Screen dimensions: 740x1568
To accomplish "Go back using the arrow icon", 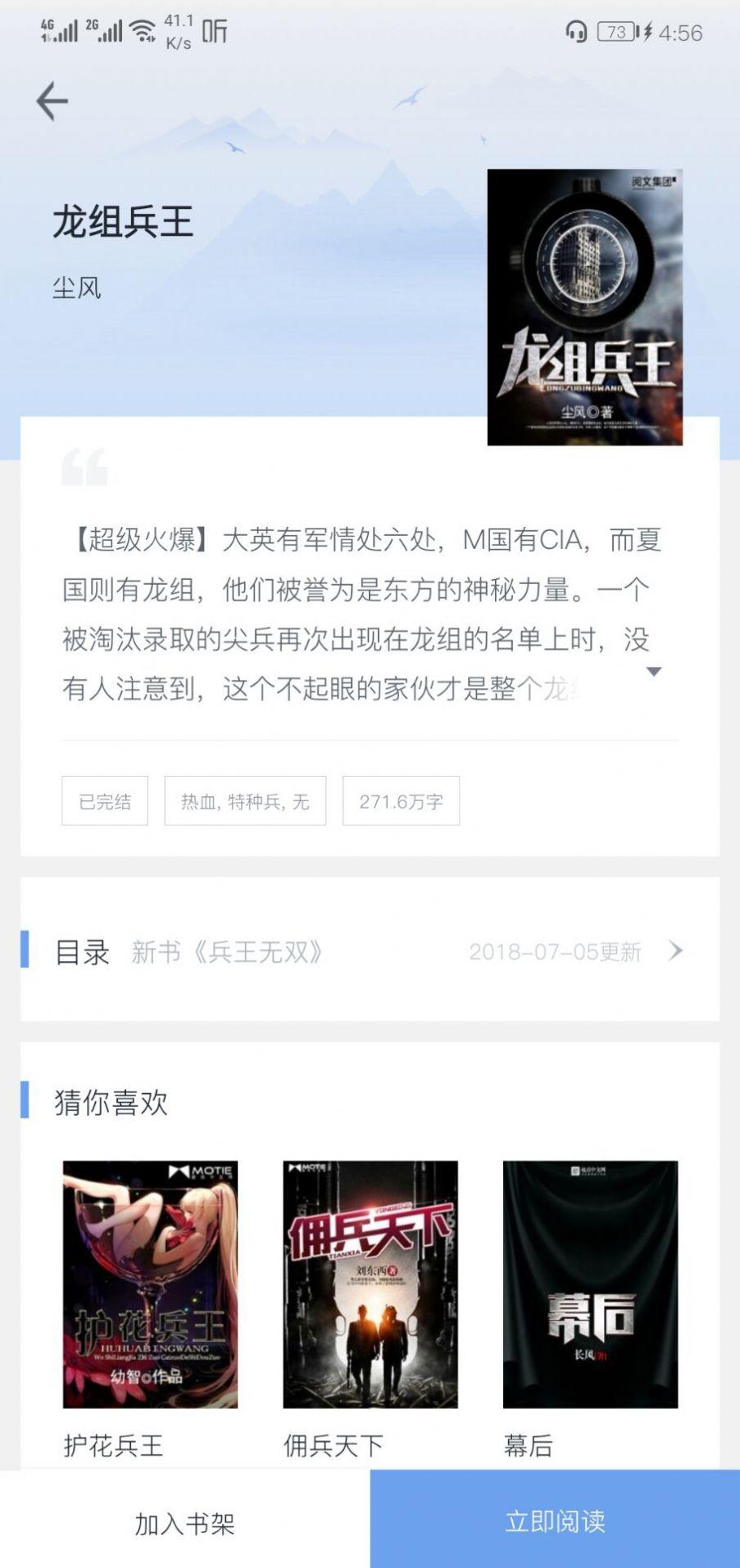I will click(52, 102).
